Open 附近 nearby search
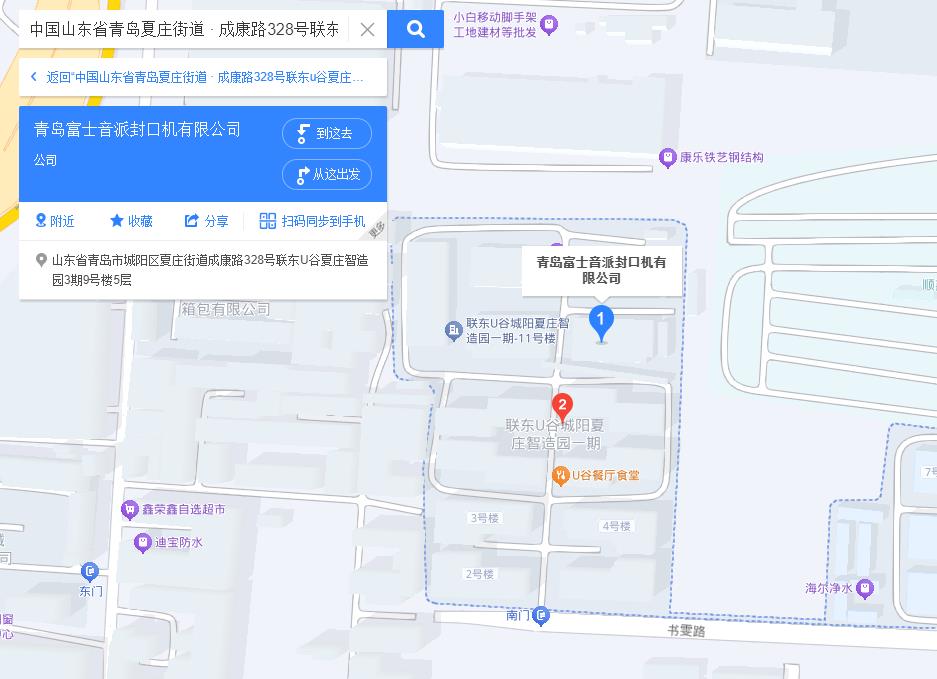The width and height of the screenshot is (937, 679). [55, 221]
